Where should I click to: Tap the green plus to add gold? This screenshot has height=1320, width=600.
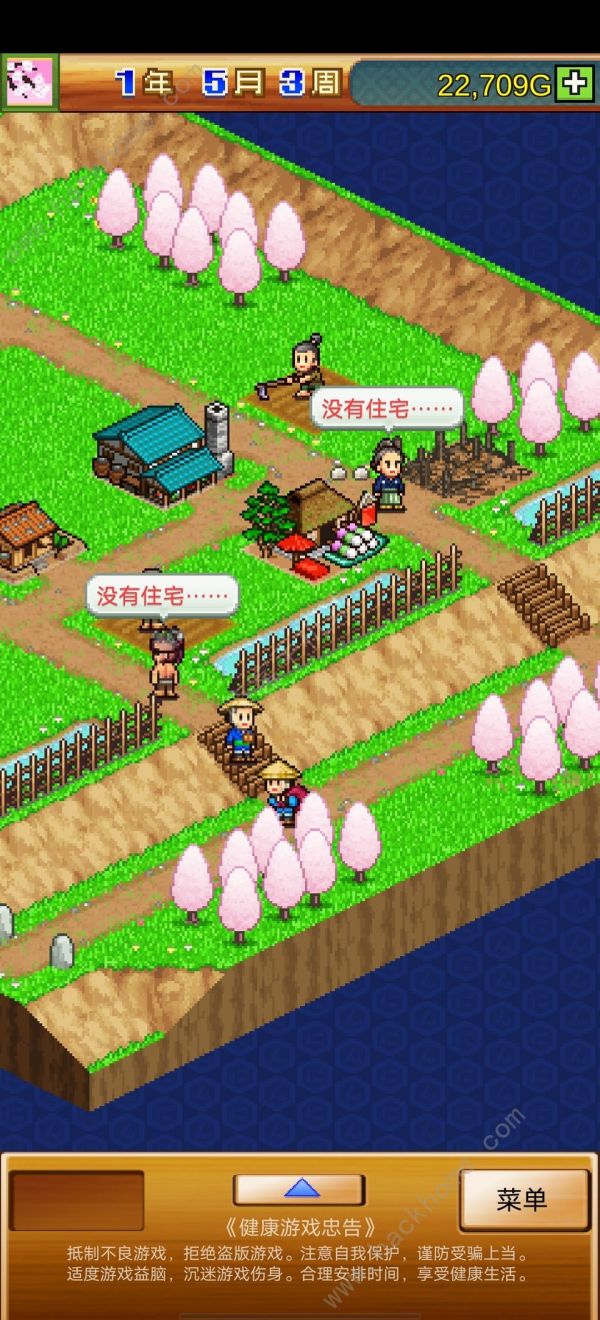[x=574, y=83]
